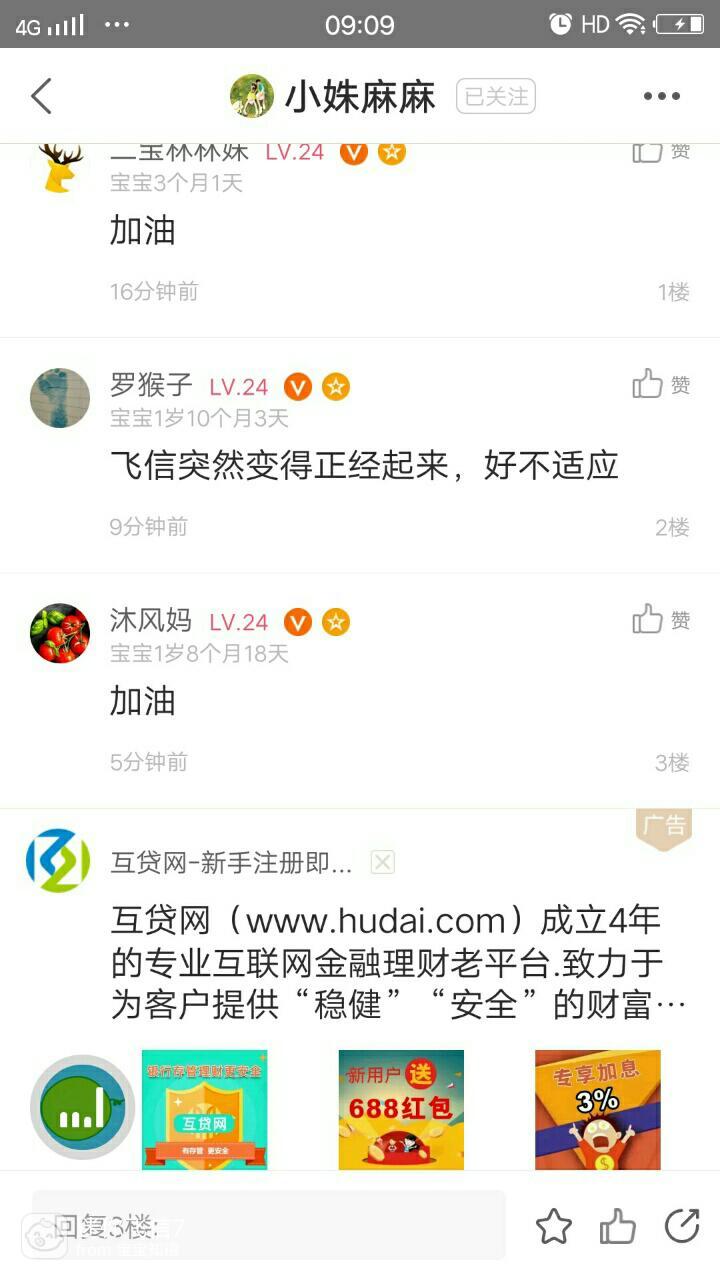This screenshot has width=720, height=1280.
Task: Go back using the top-left arrow
Action: coord(41,97)
